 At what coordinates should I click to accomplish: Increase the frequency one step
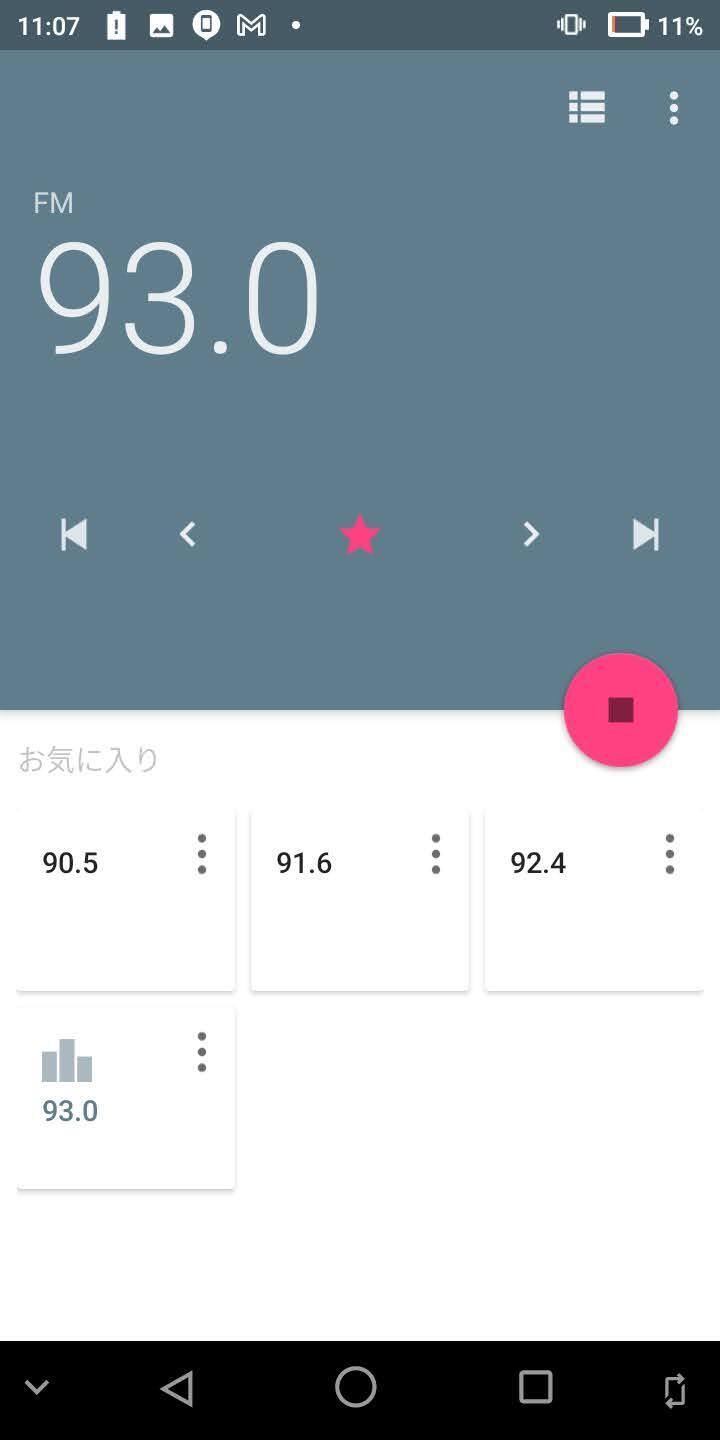pos(531,535)
